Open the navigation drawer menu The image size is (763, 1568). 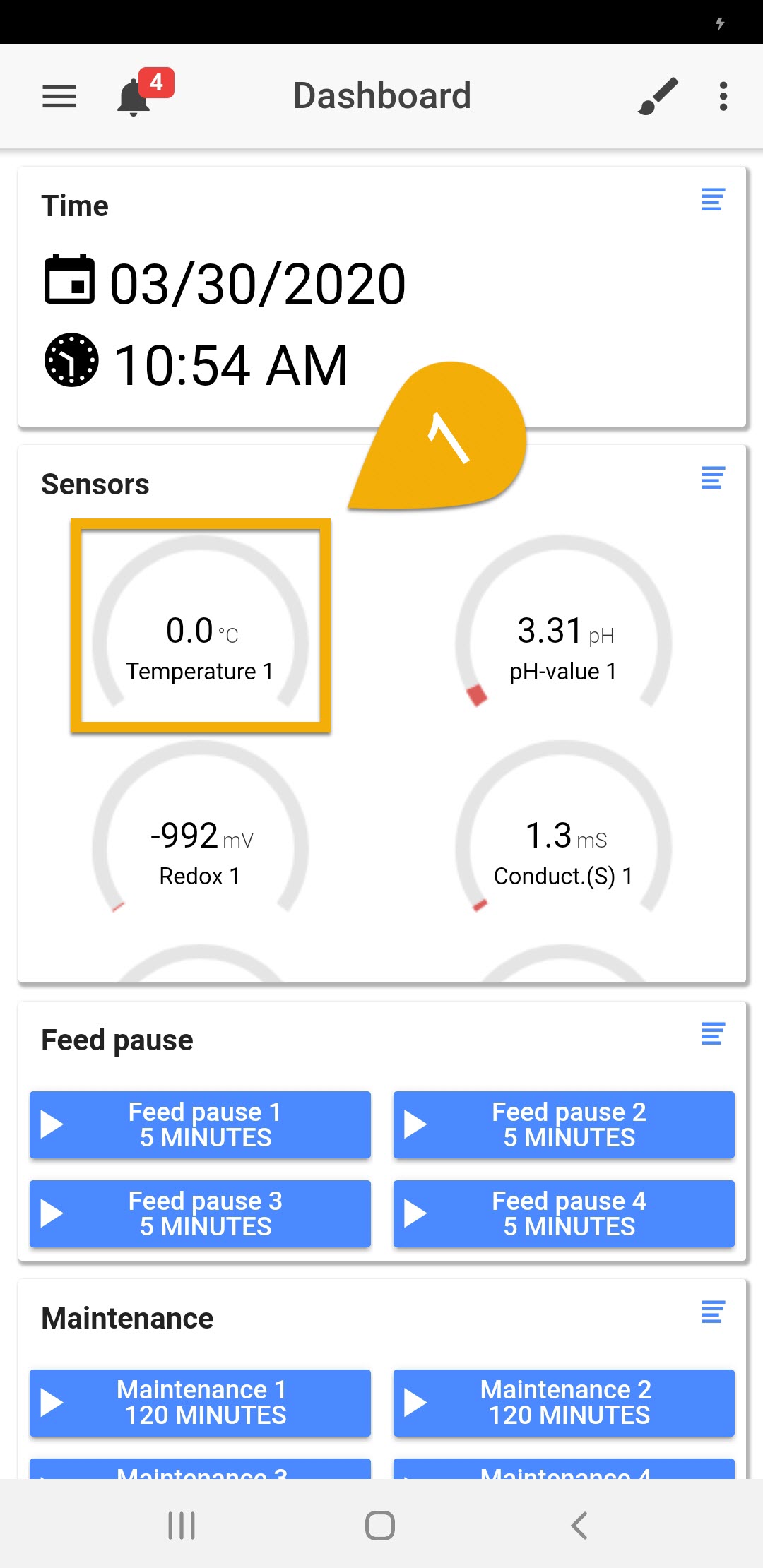click(x=59, y=96)
